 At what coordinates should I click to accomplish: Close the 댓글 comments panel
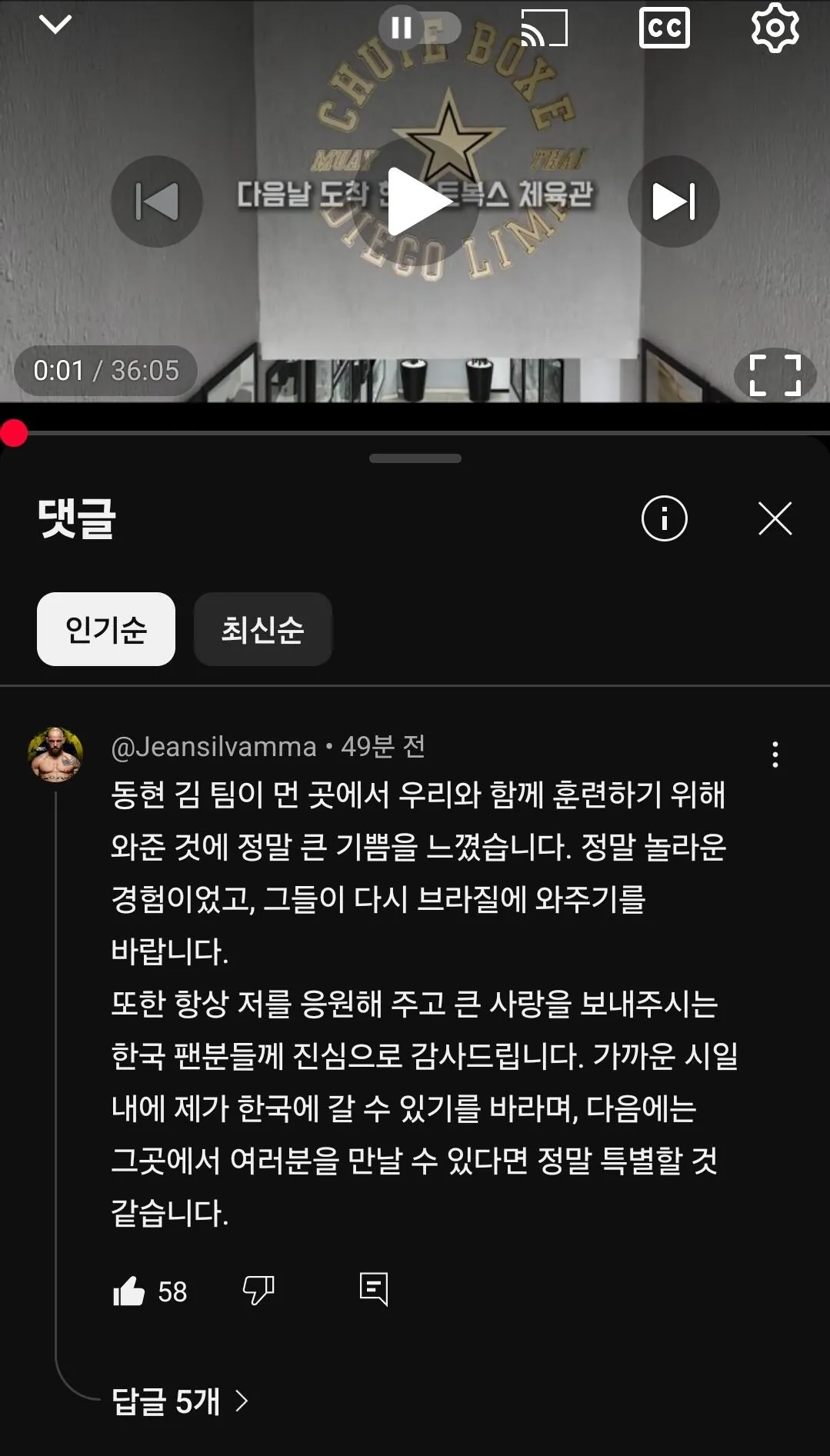tap(775, 518)
